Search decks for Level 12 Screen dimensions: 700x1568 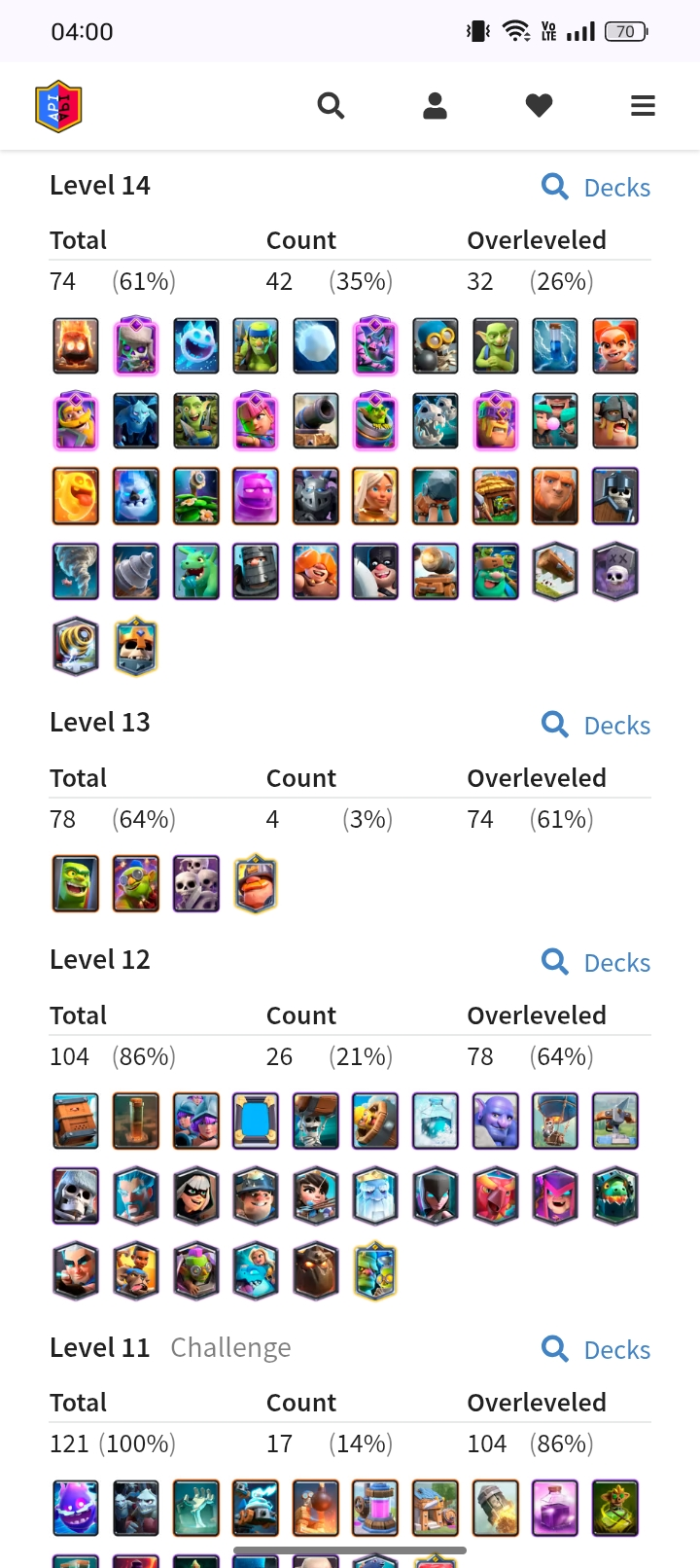click(x=596, y=962)
